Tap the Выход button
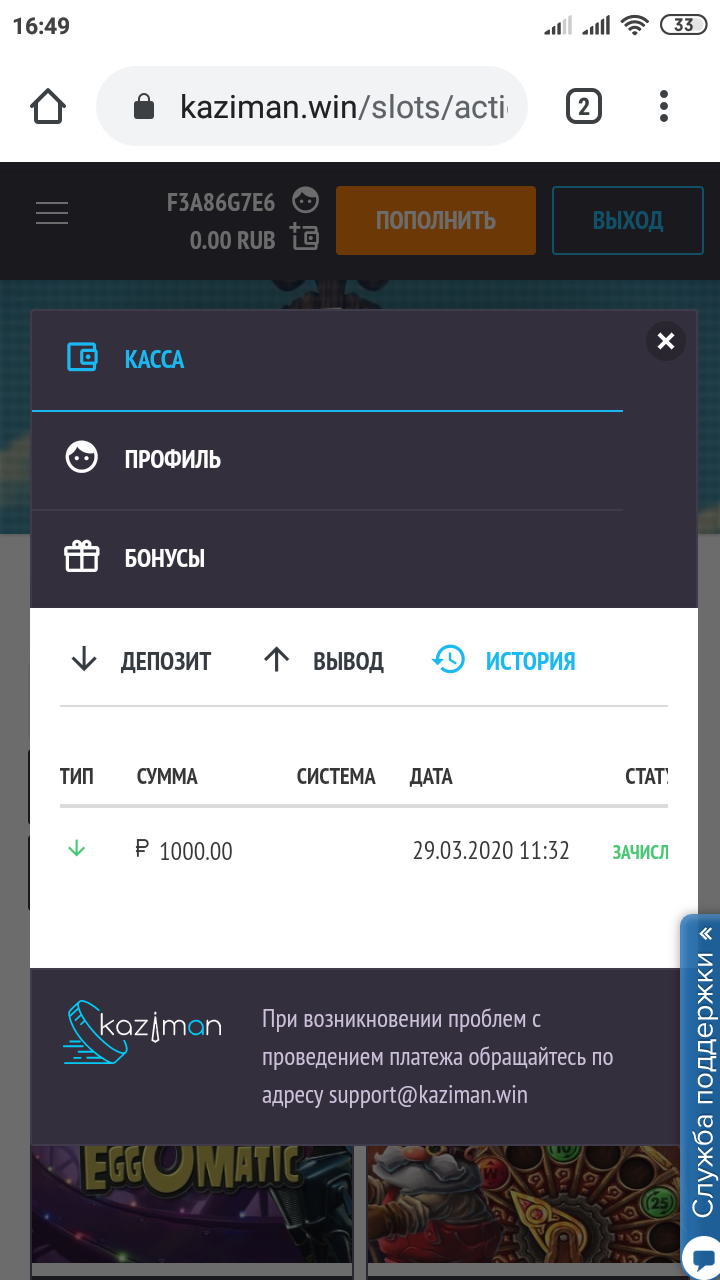Viewport: 720px width, 1280px height. (x=627, y=220)
